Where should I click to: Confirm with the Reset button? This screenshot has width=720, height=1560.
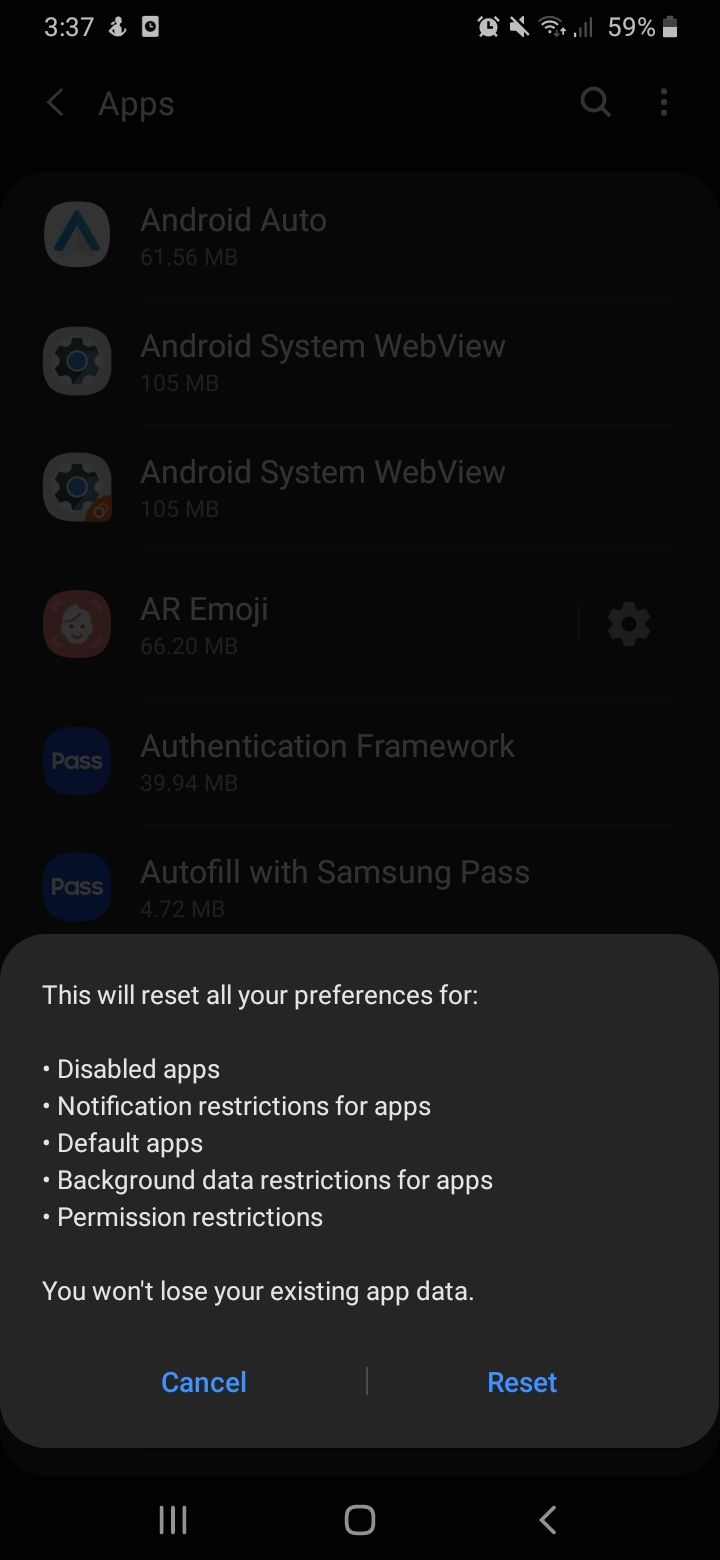522,1381
